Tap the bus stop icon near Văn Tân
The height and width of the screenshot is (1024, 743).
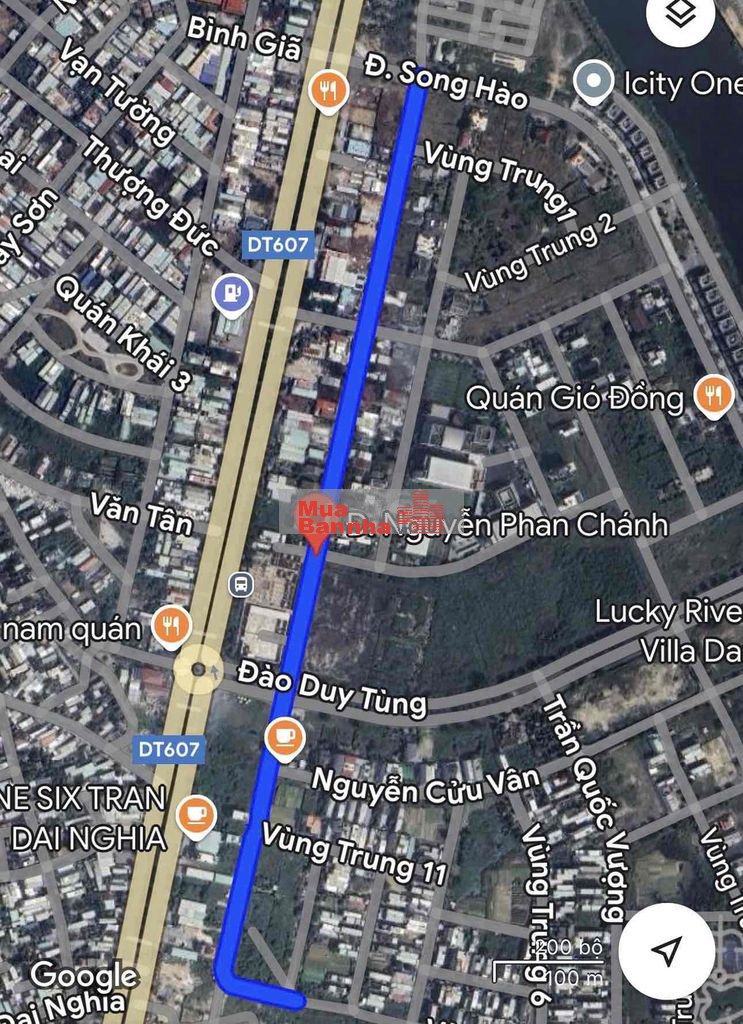click(240, 584)
